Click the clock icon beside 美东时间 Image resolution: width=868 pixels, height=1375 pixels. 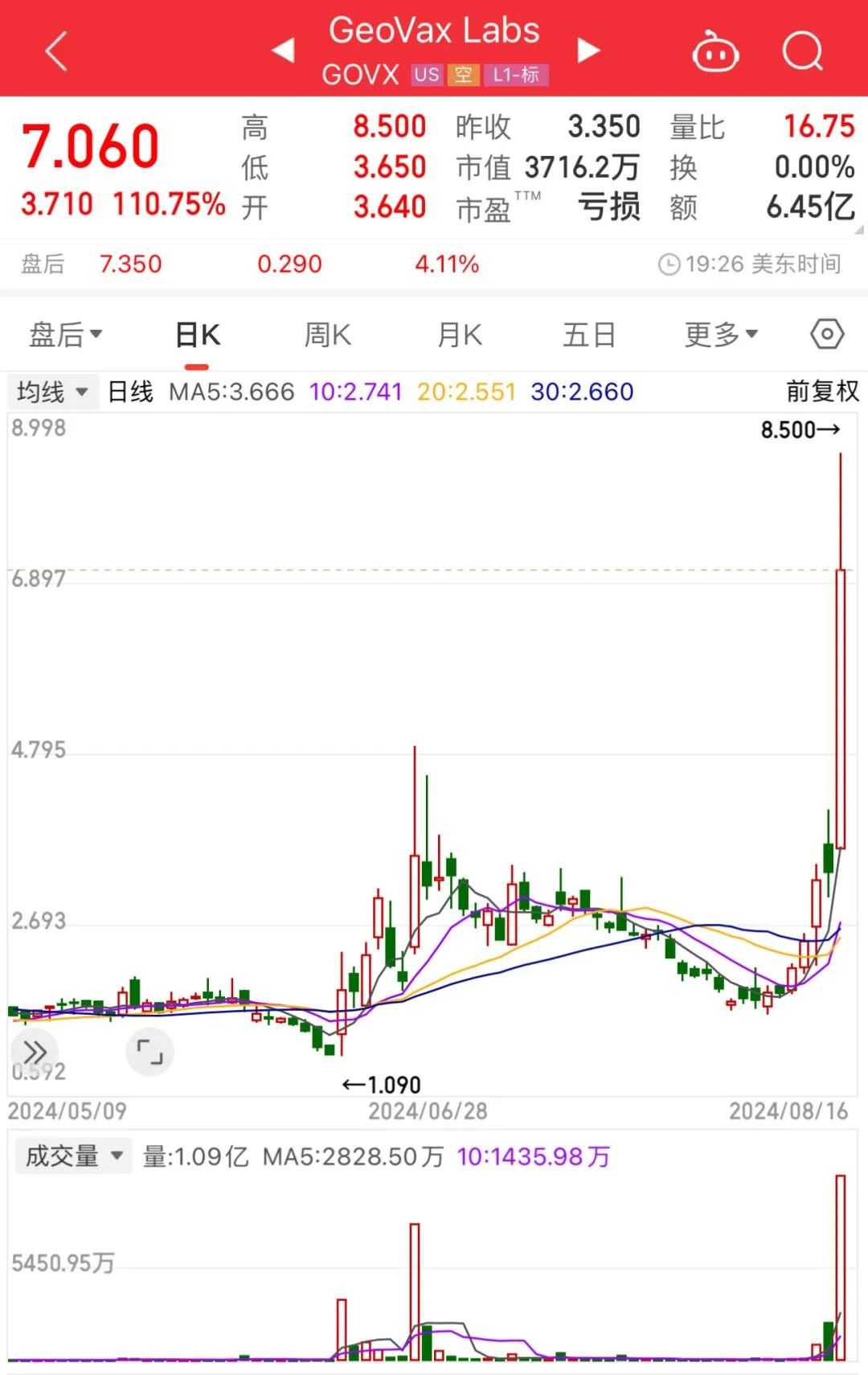point(669,263)
